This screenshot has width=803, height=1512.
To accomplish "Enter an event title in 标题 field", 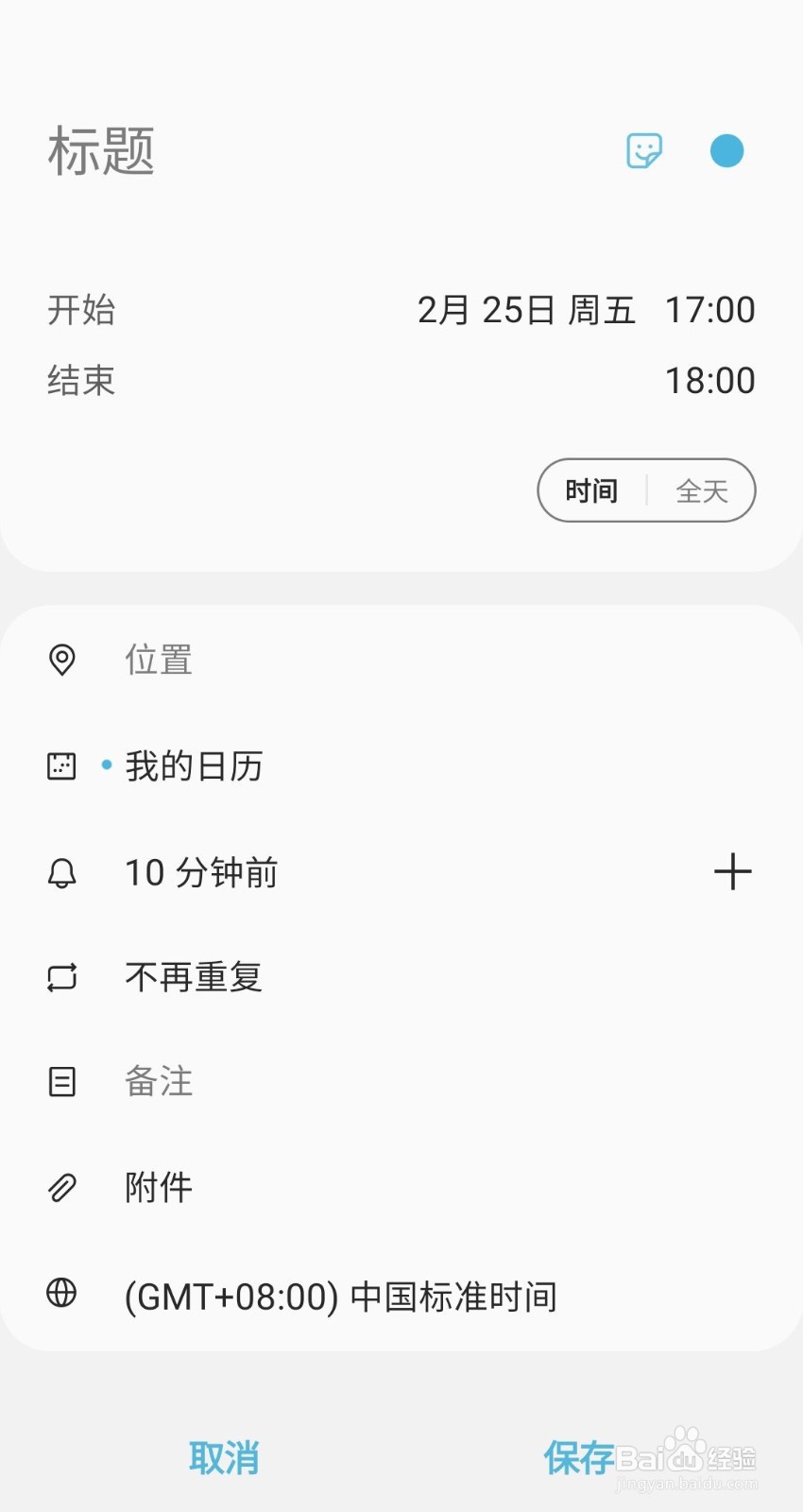I will point(283,151).
